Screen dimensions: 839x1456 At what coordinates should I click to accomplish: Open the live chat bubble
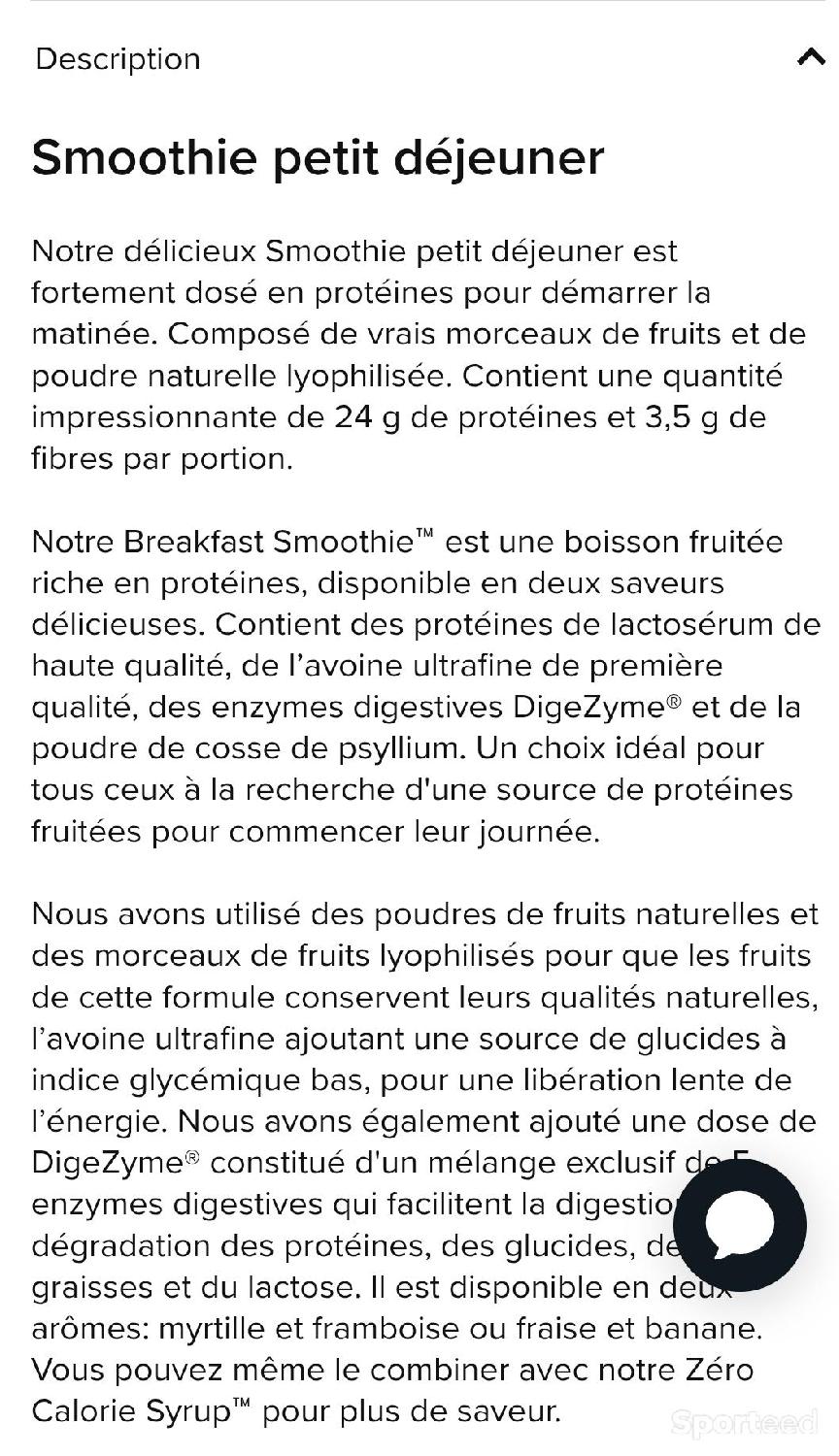pos(740,1225)
